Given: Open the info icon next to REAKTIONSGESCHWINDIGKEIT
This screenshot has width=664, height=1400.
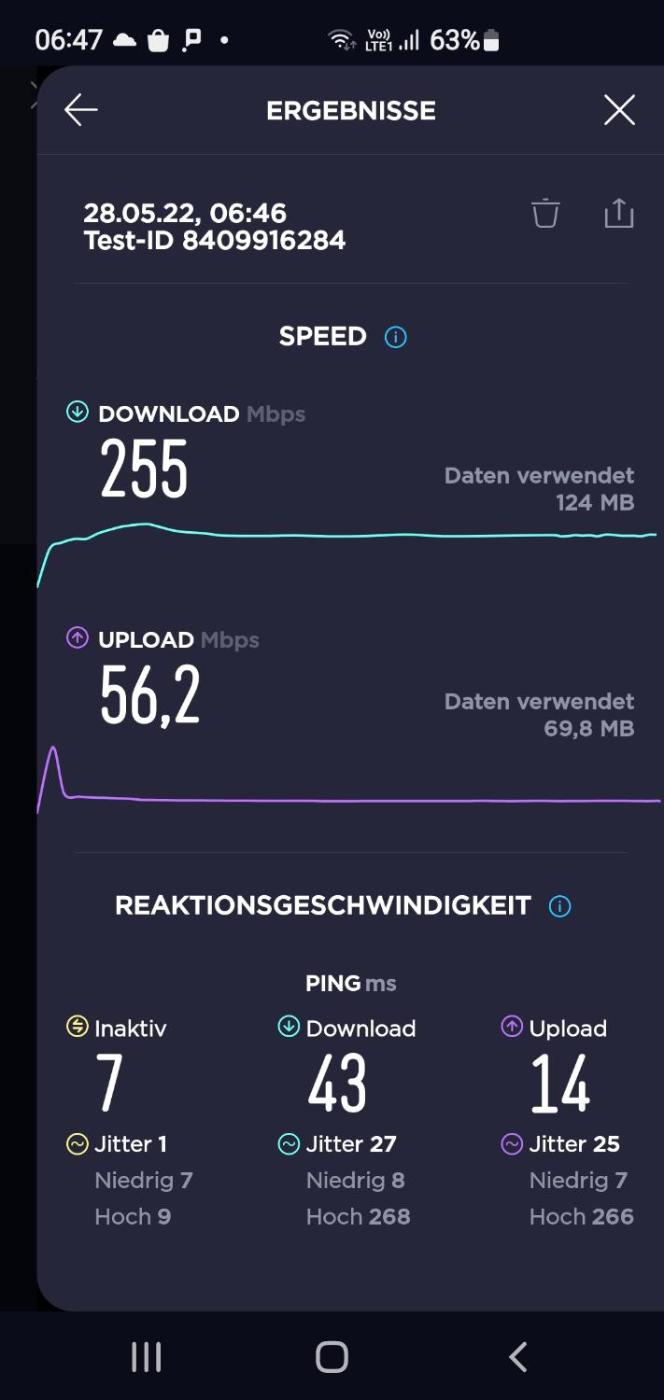Looking at the screenshot, I should [x=560, y=906].
